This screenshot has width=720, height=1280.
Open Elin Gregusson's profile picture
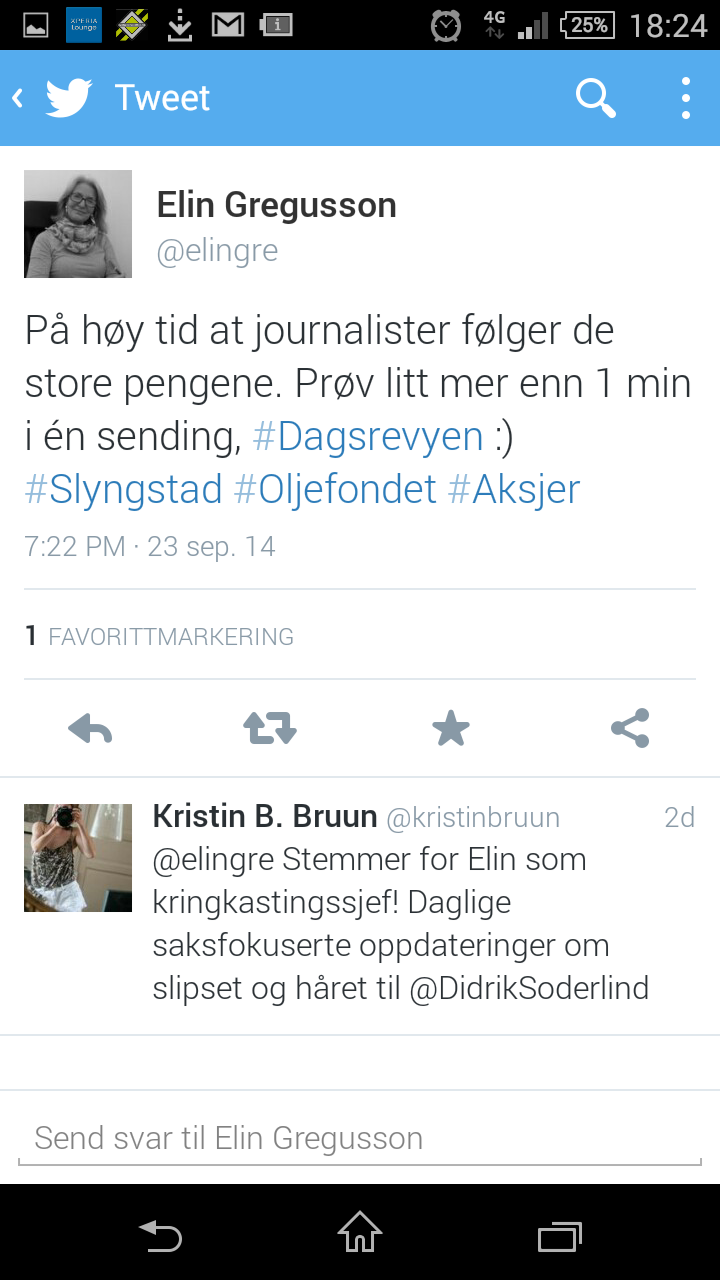(x=78, y=224)
